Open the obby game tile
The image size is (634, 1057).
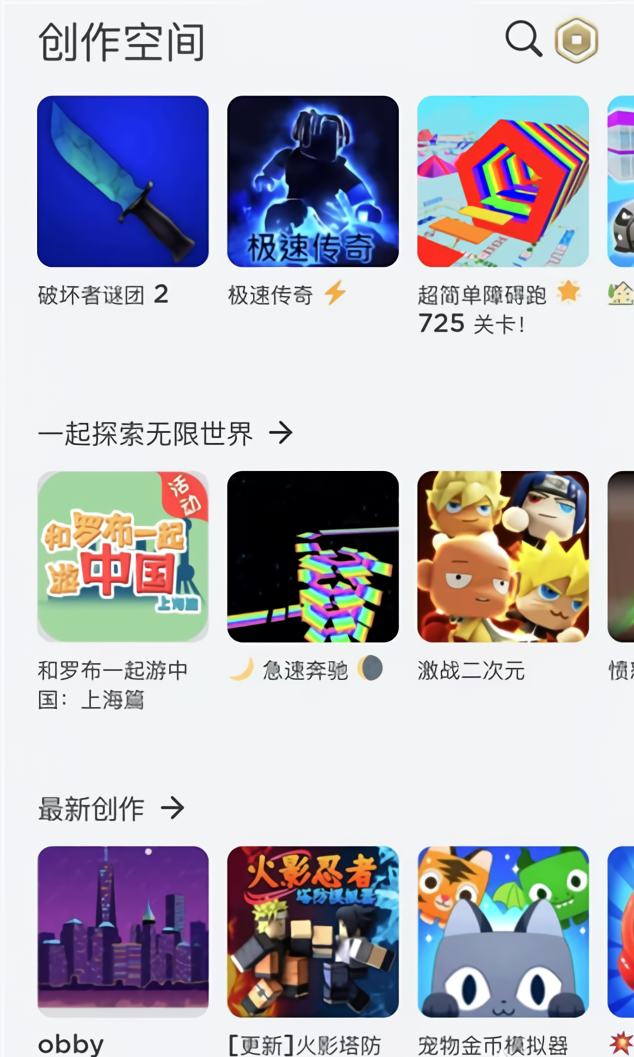click(123, 931)
